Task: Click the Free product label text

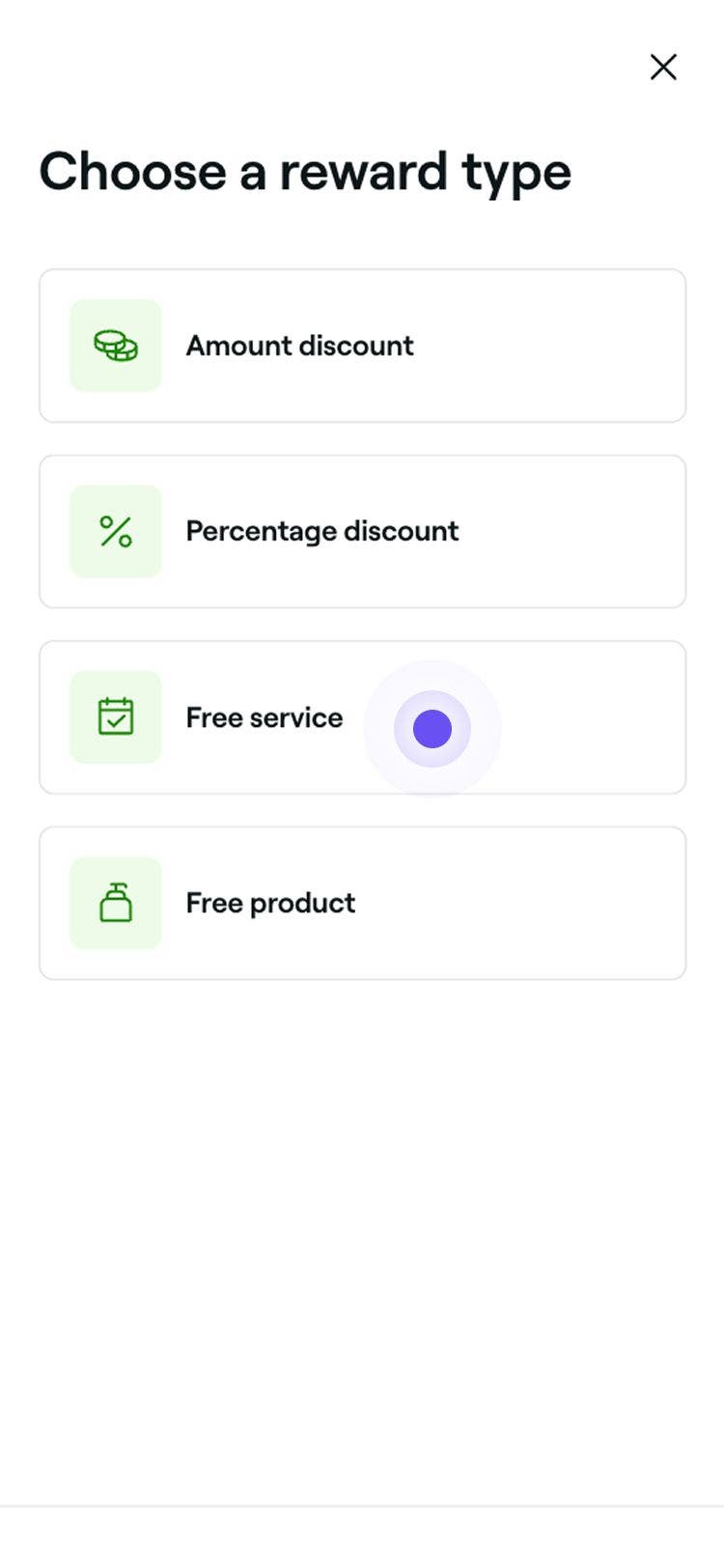Action: coord(270,903)
